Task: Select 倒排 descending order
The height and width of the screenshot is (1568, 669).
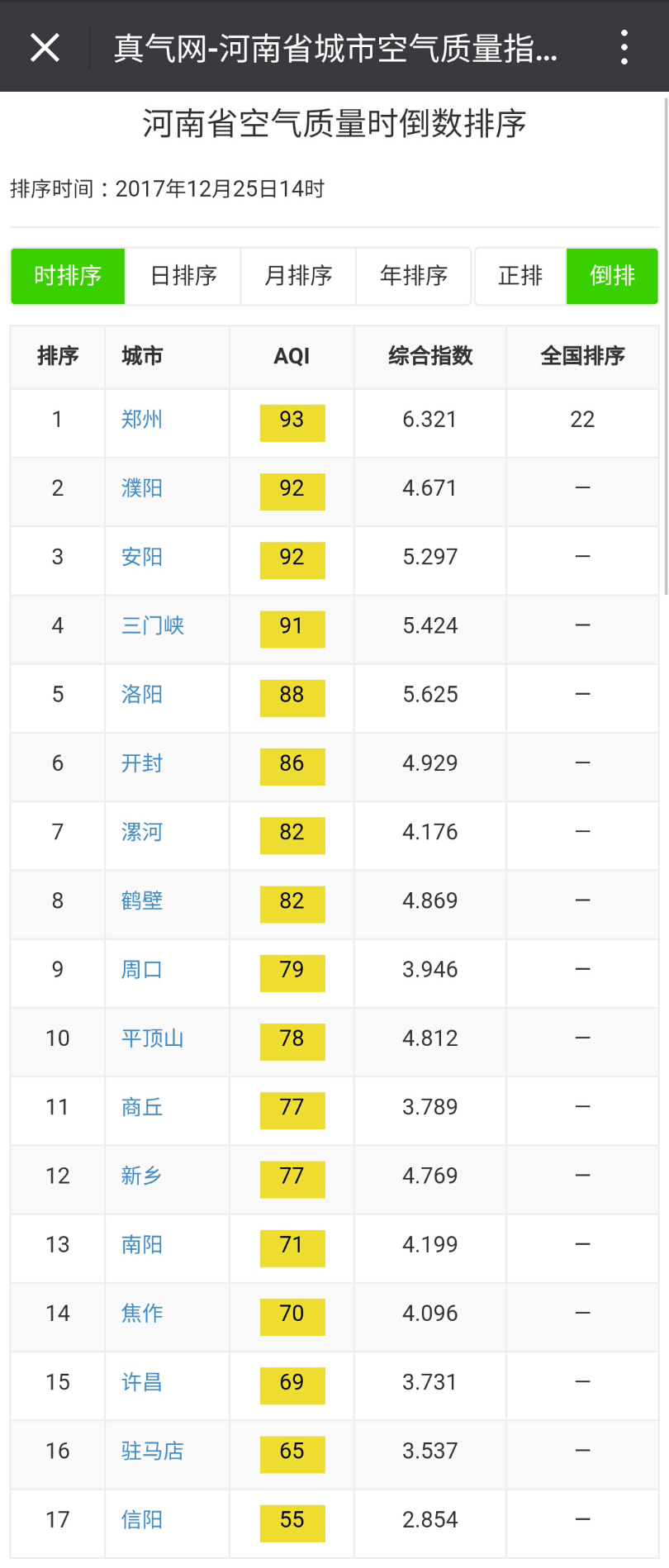Action: [x=612, y=276]
